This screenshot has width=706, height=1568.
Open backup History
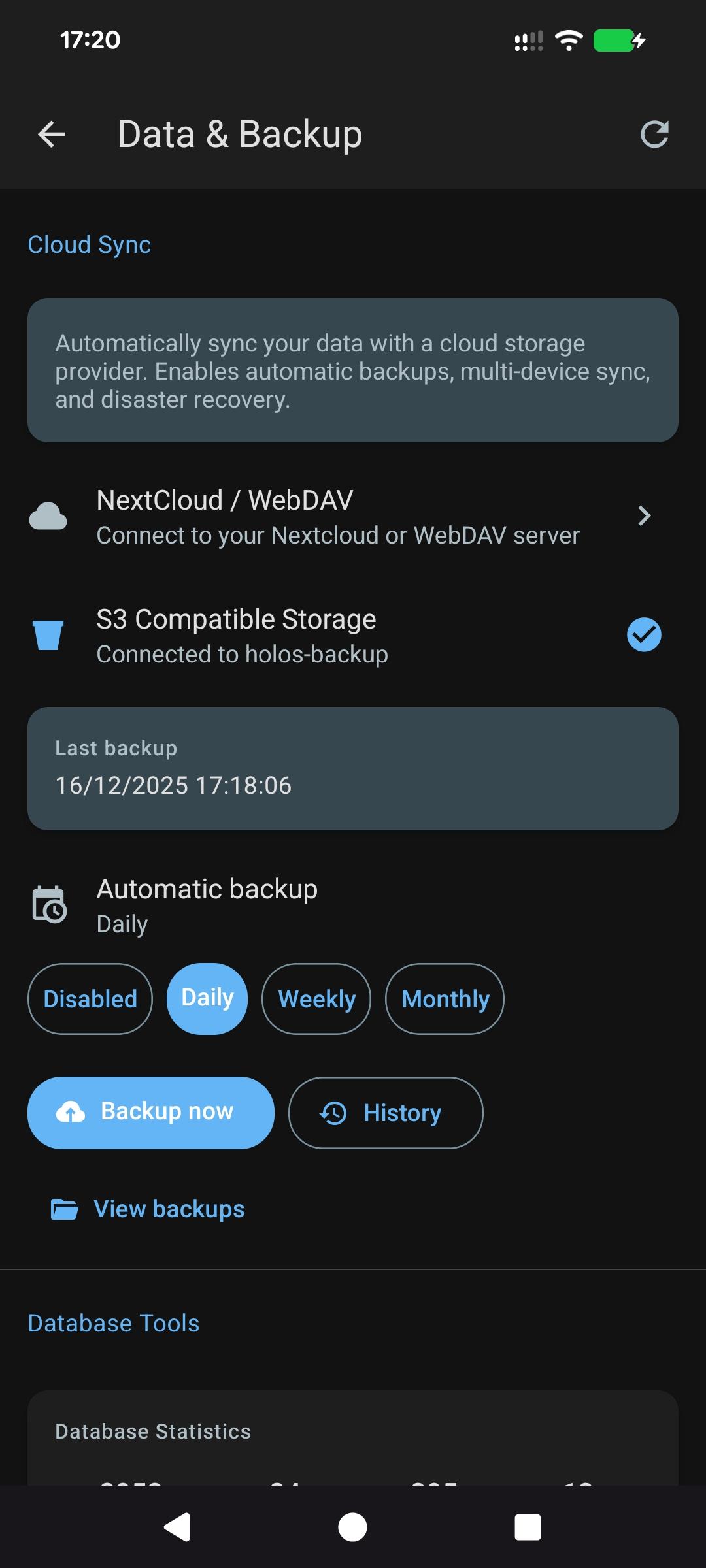(x=386, y=1113)
